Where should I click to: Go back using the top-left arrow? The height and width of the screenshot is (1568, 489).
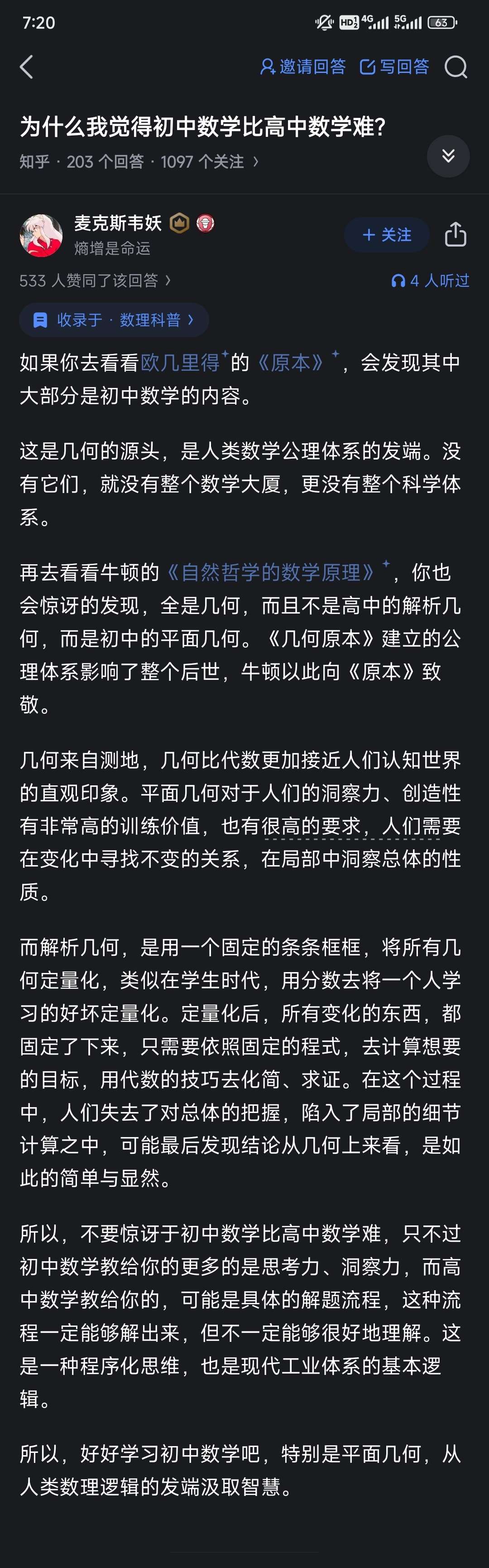click(26, 67)
